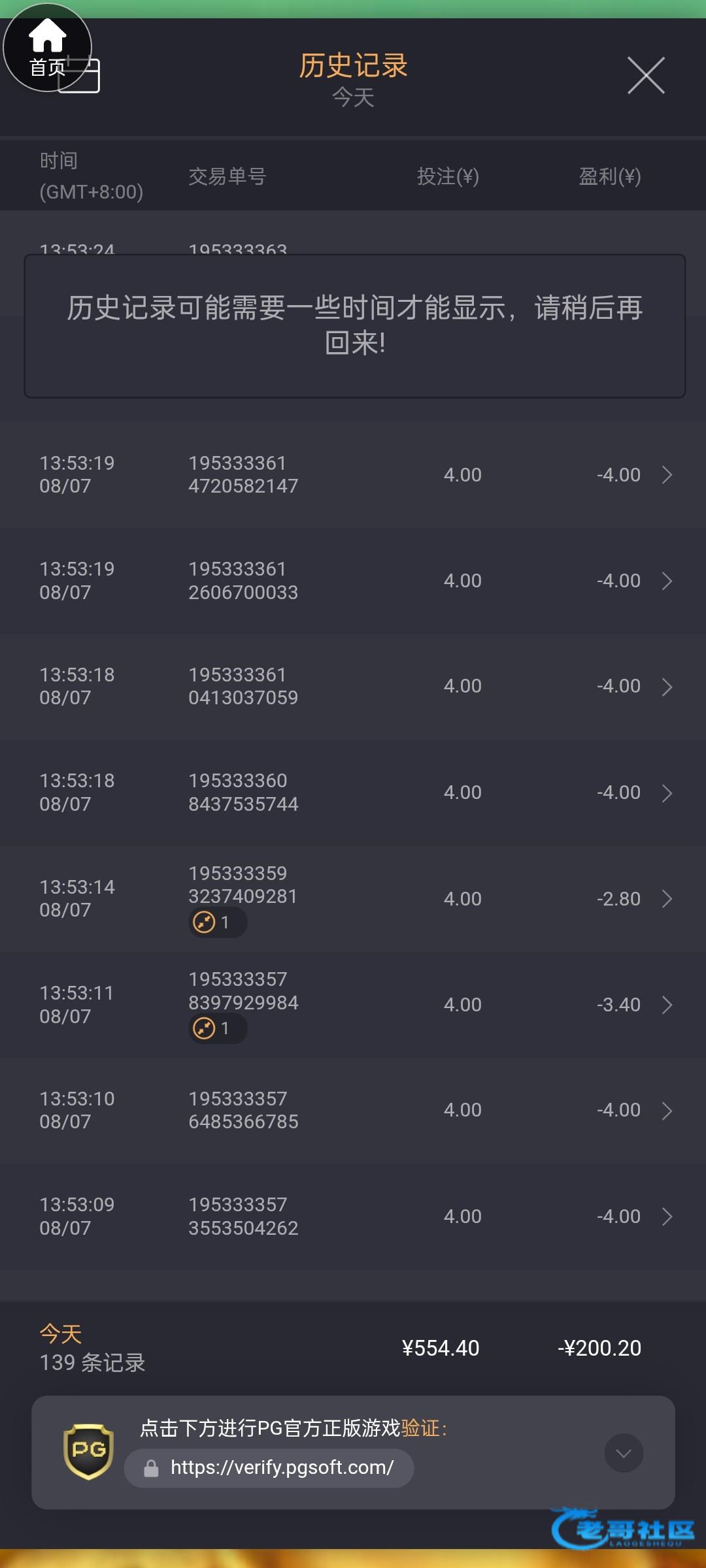Open the 13:53:09 record 3553504262
Viewport: 706px width, 1568px height.
point(353,1217)
